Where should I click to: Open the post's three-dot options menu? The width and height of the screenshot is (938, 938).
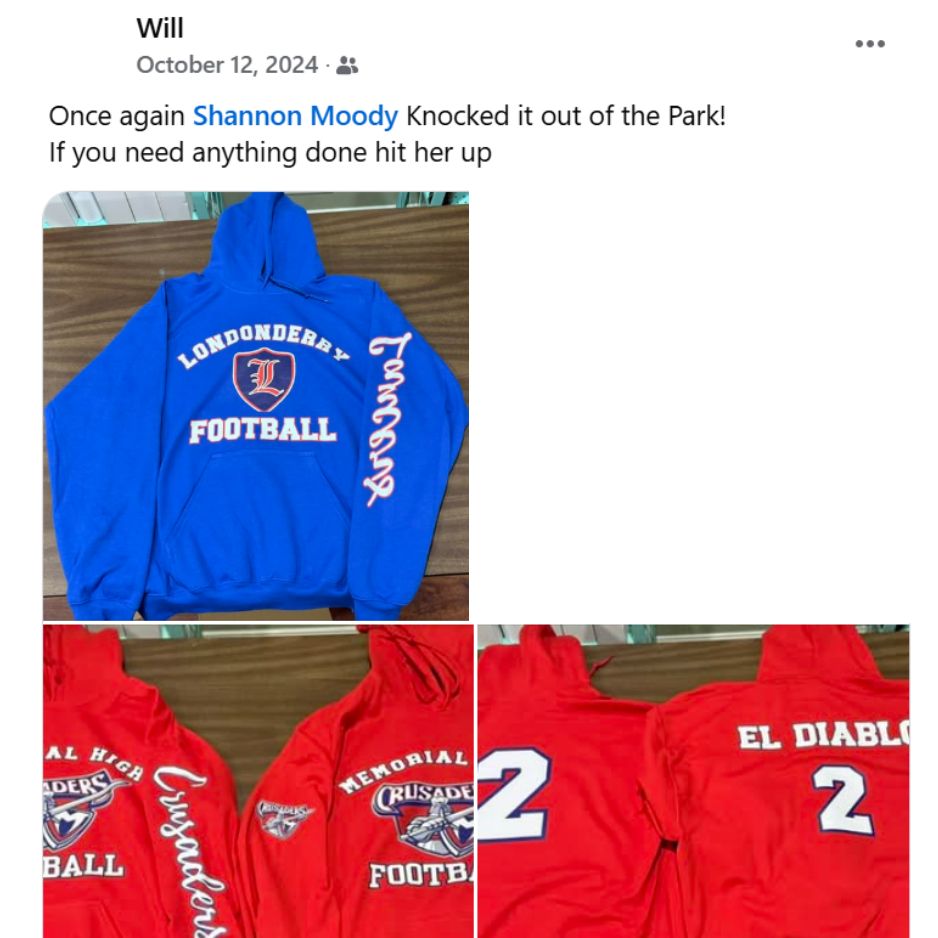[x=870, y=44]
